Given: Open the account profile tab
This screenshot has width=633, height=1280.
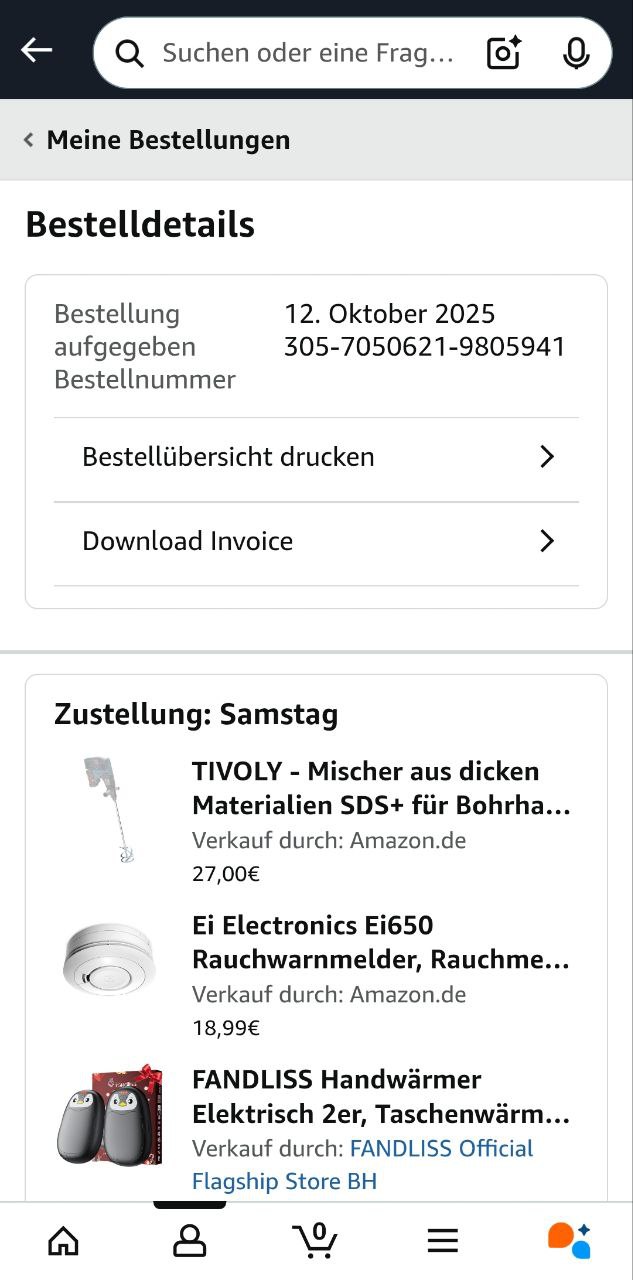Looking at the screenshot, I should tap(189, 1241).
